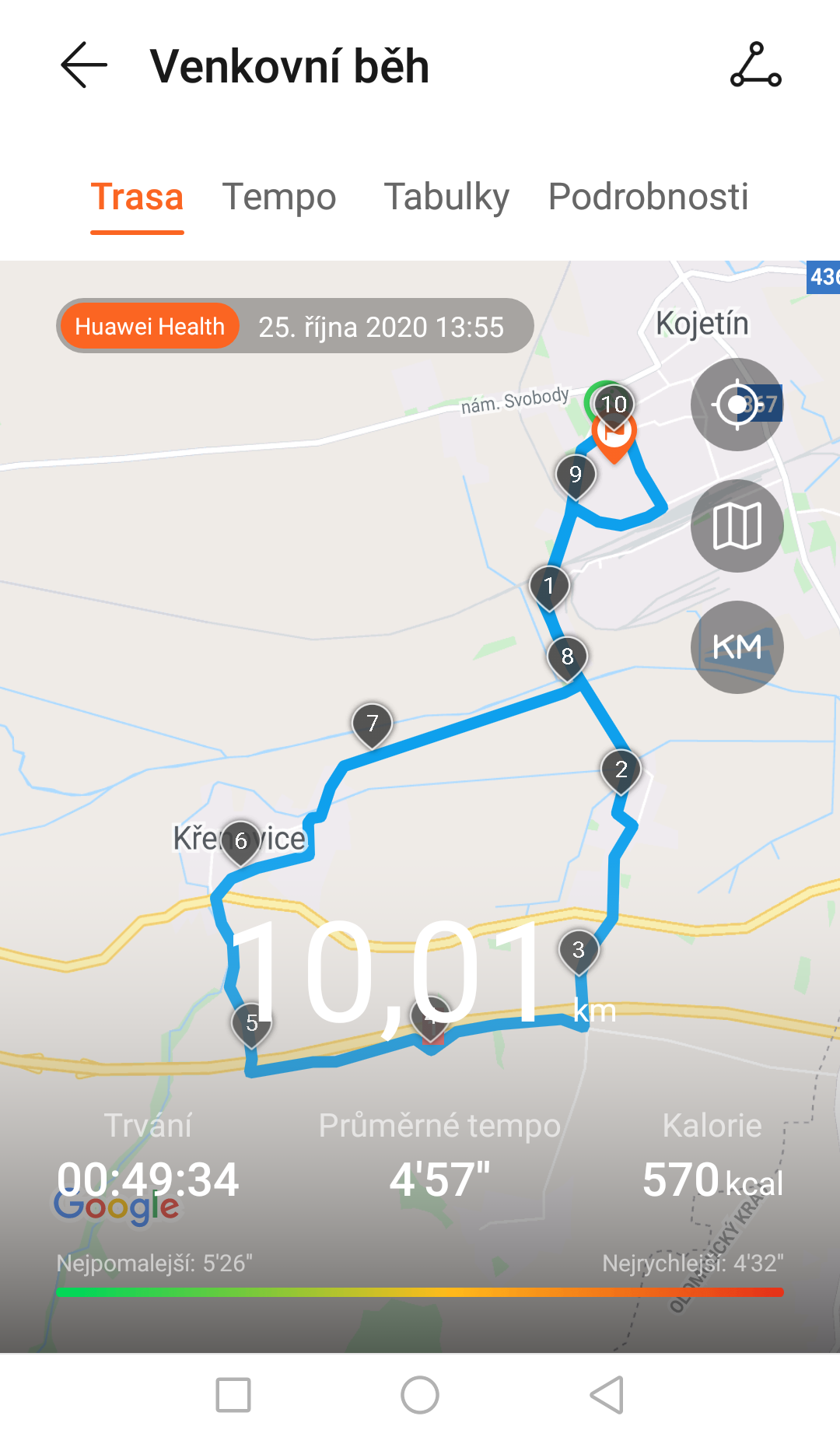Show the Podrobnosti tab
The height and width of the screenshot is (1437, 840).
click(x=649, y=197)
